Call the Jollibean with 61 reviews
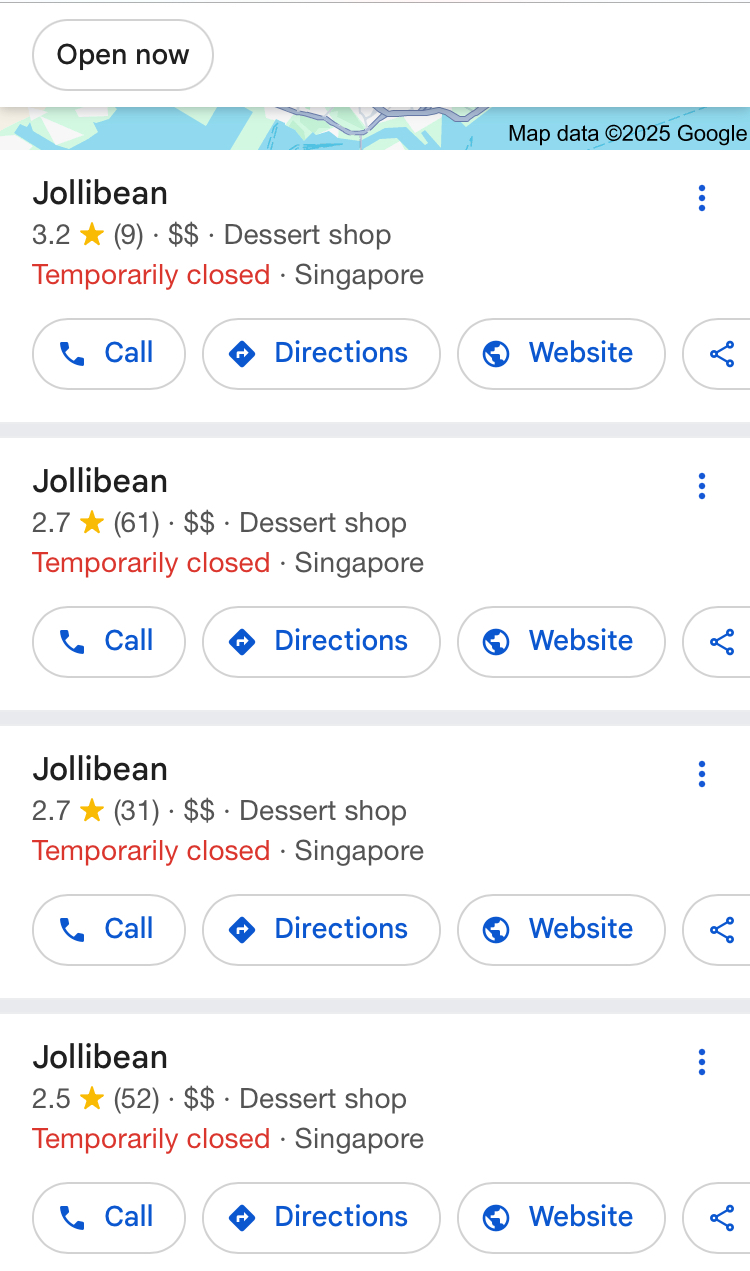 (109, 641)
